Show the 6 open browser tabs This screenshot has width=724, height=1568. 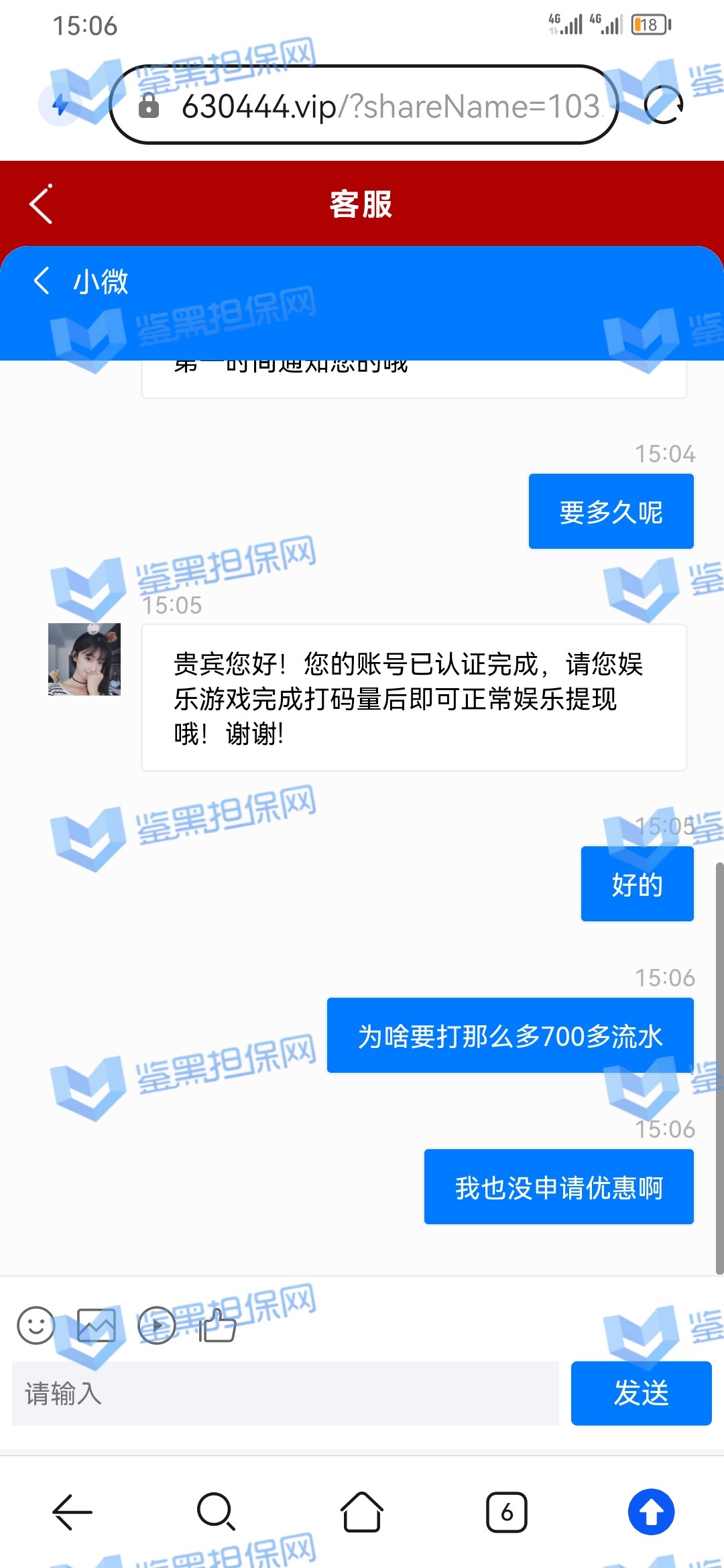[x=507, y=1512]
